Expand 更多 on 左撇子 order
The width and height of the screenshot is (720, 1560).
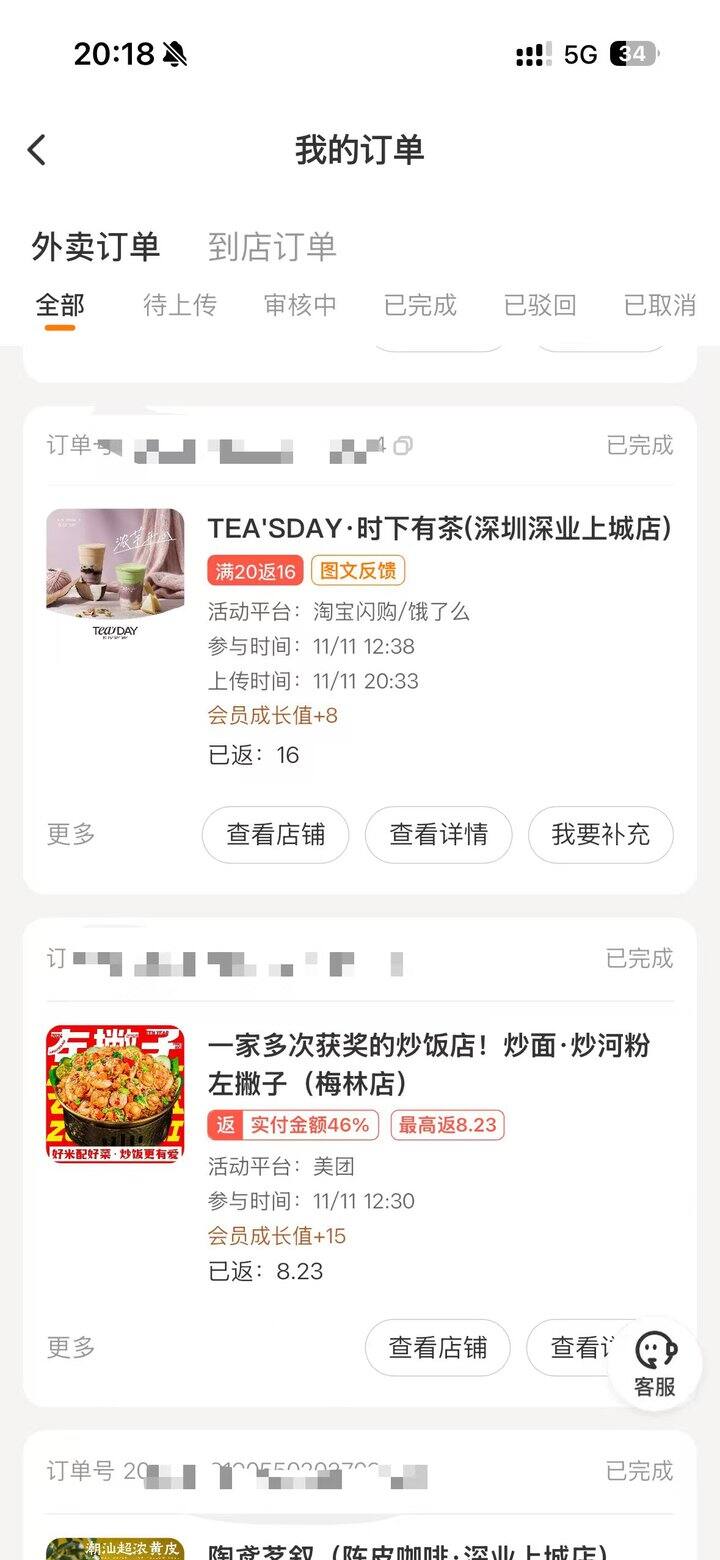71,1348
